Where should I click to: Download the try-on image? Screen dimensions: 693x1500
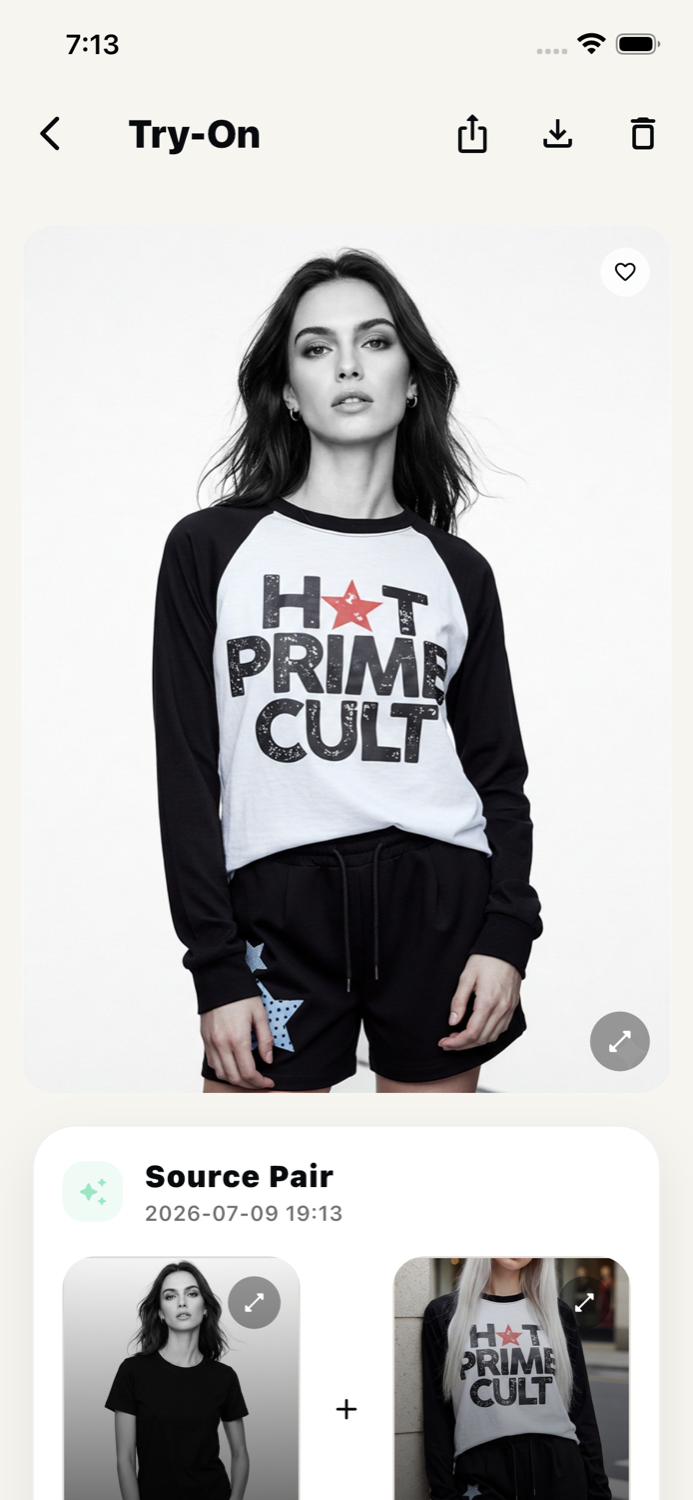[x=558, y=134]
